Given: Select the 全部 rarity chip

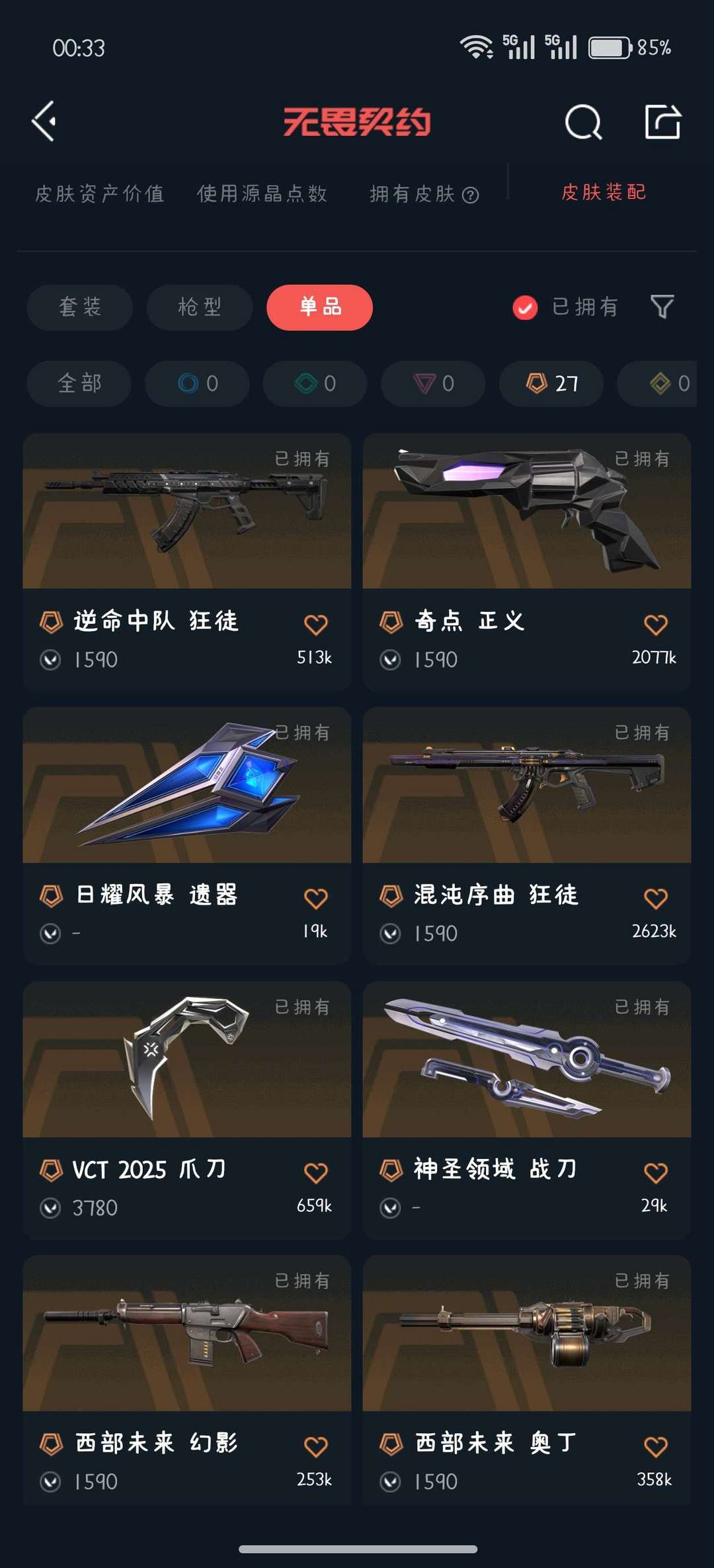Looking at the screenshot, I should click(x=79, y=383).
